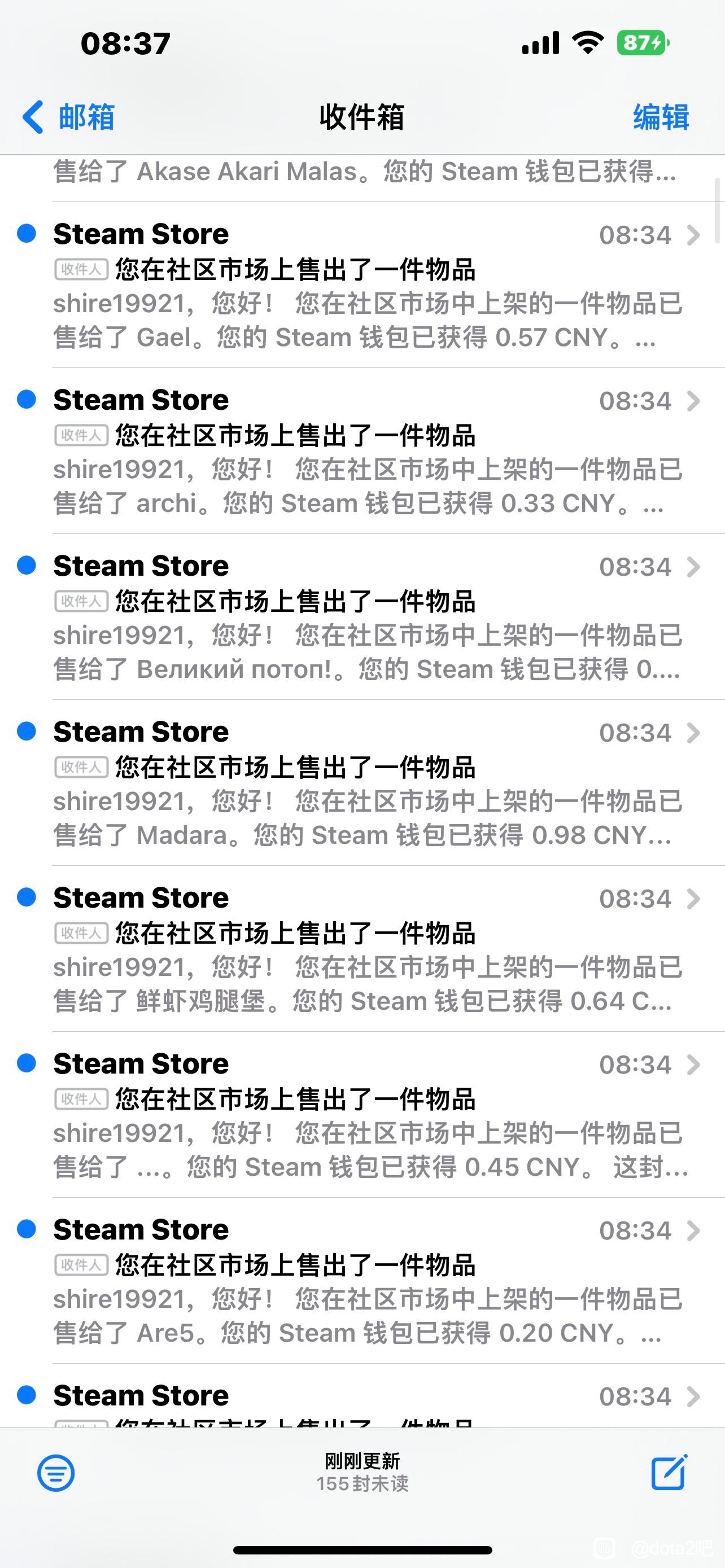Viewport: 725px width, 1568px height.
Task: Open the email sold to Akase Akari Malas
Action: (x=362, y=178)
